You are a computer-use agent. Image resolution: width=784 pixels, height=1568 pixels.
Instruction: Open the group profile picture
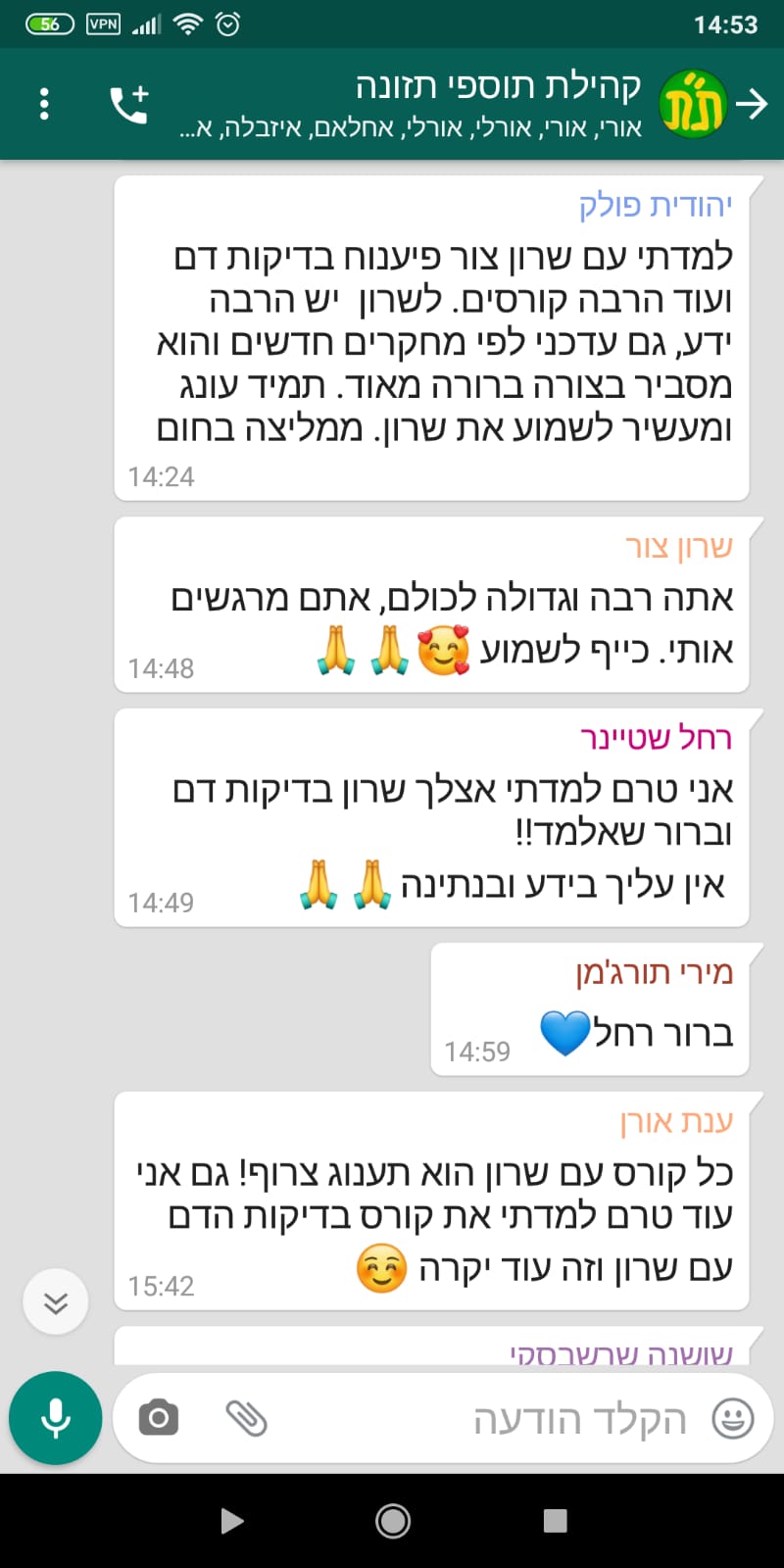693,104
